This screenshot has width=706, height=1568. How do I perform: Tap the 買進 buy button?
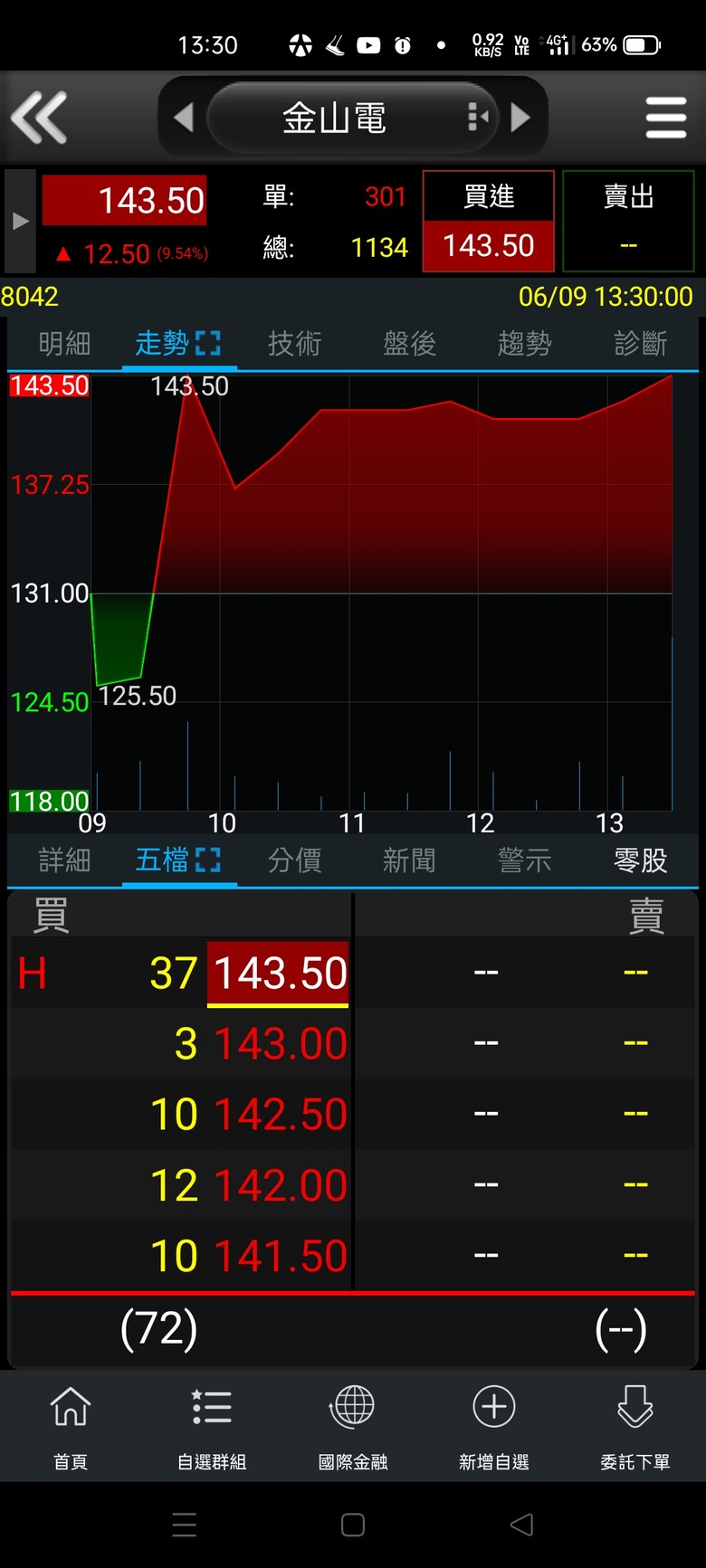(x=488, y=221)
